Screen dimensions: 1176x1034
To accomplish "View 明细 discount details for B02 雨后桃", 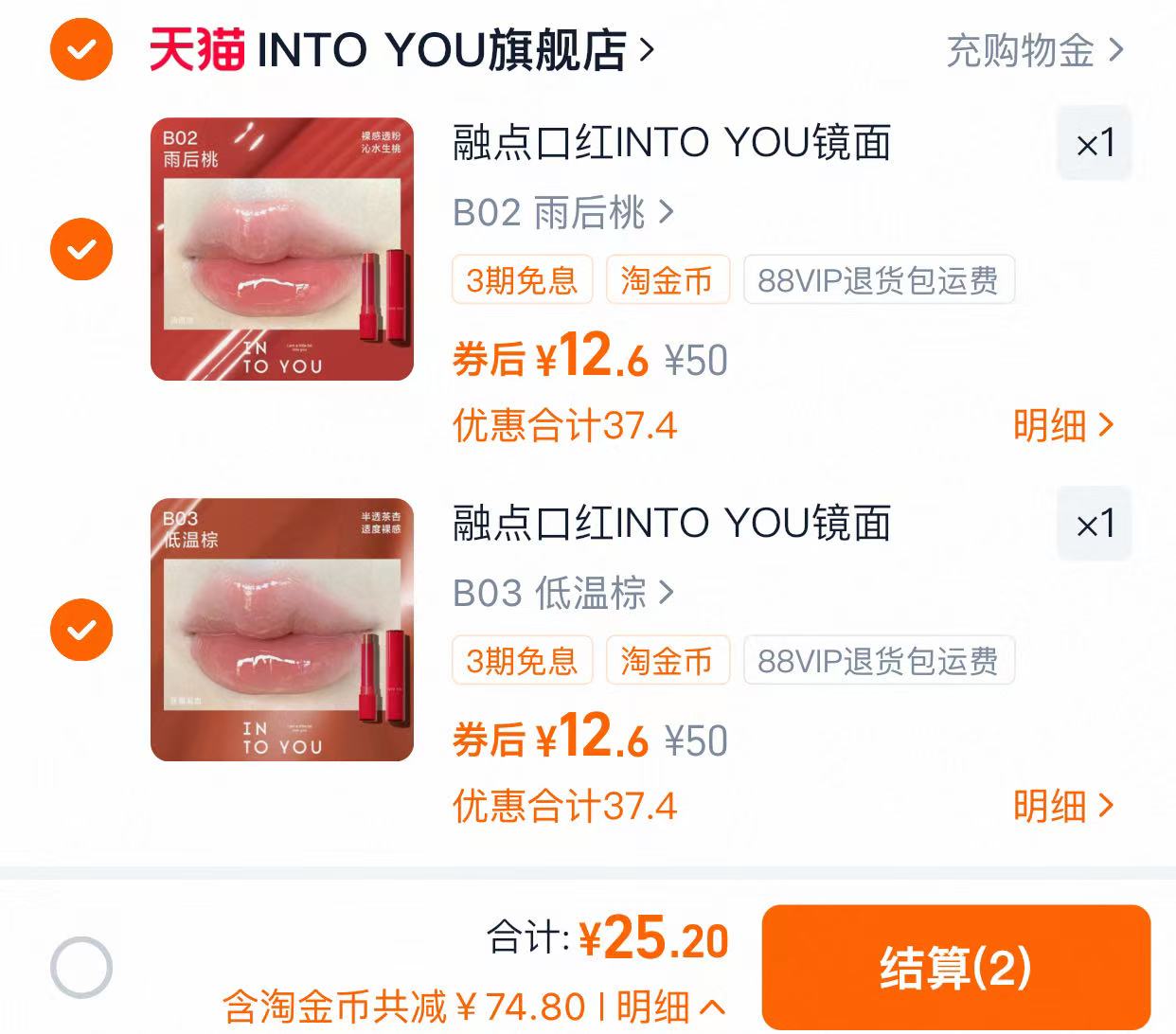I will point(1062,426).
